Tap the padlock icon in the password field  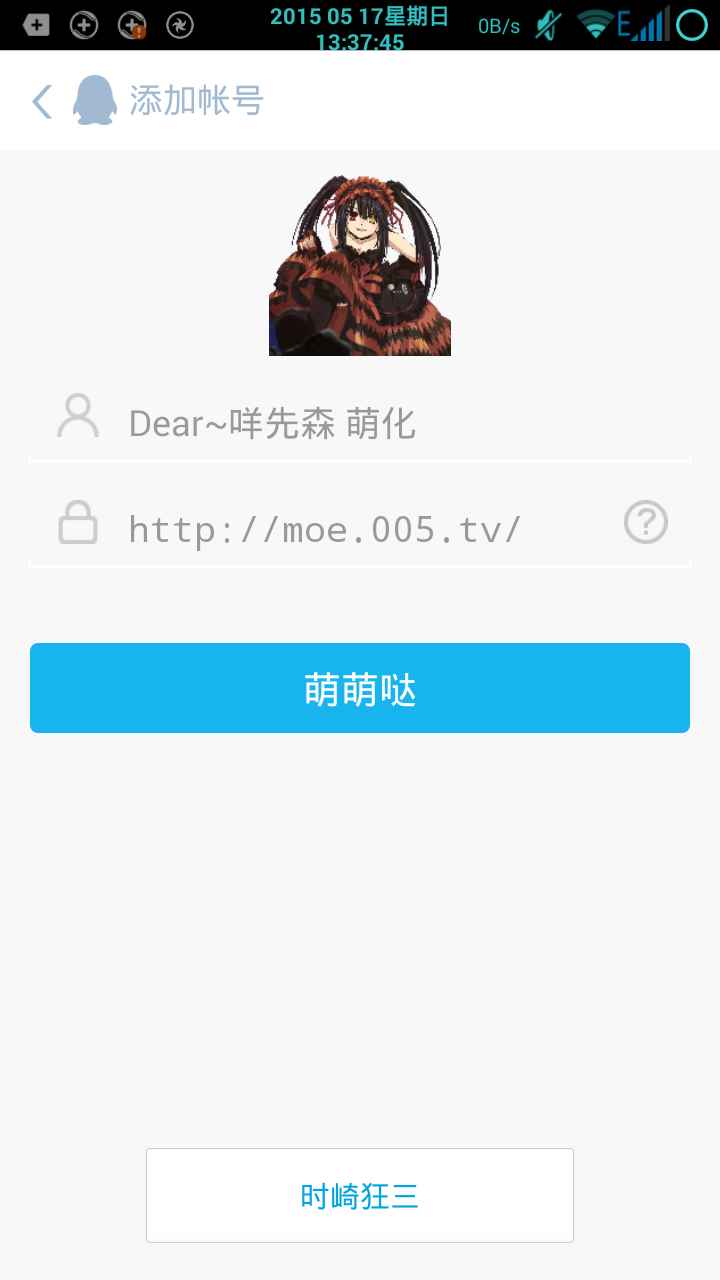(x=78, y=522)
